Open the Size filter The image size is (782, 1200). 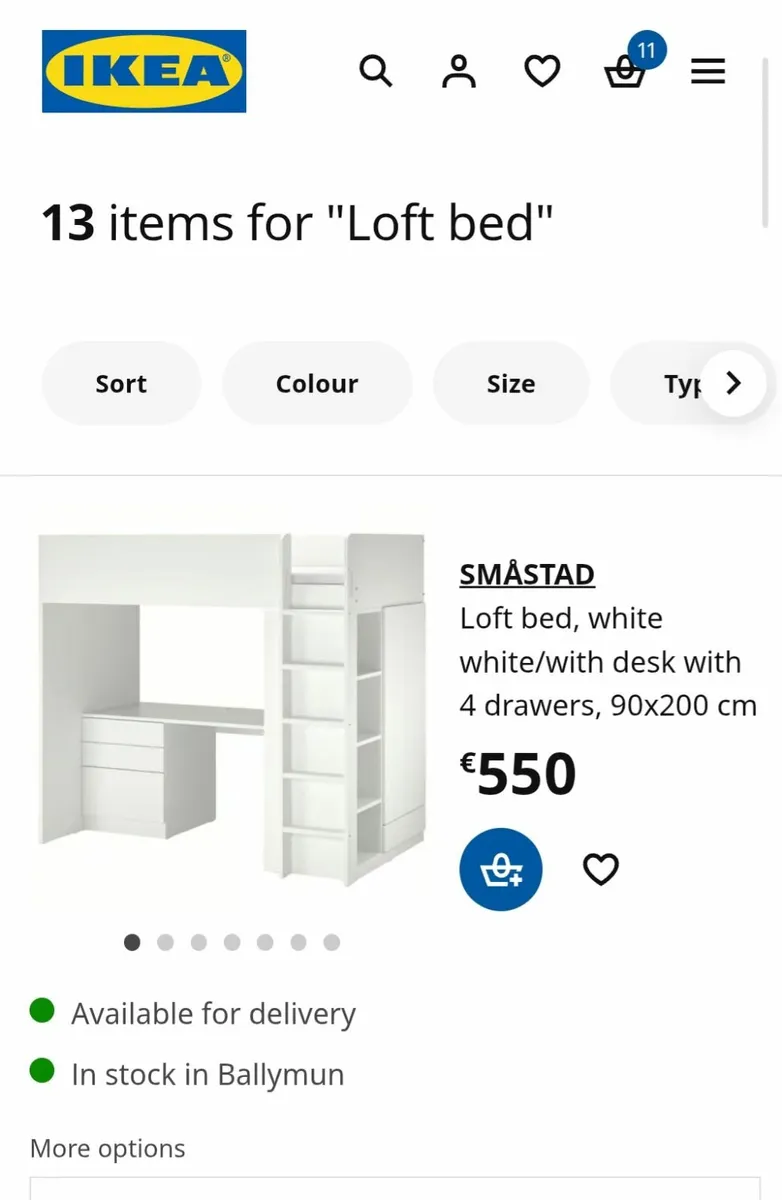tap(511, 383)
